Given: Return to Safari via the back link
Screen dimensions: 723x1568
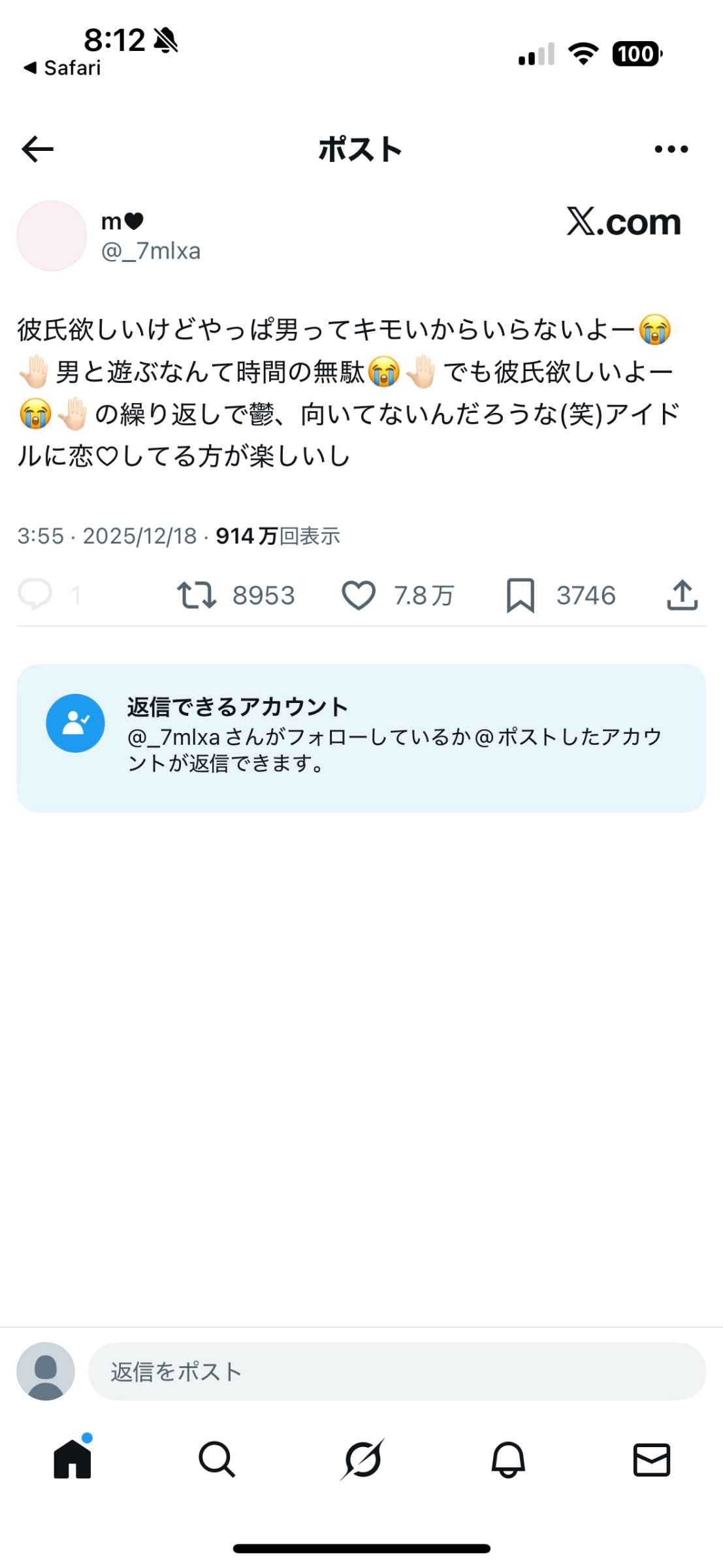Looking at the screenshot, I should pos(62,68).
